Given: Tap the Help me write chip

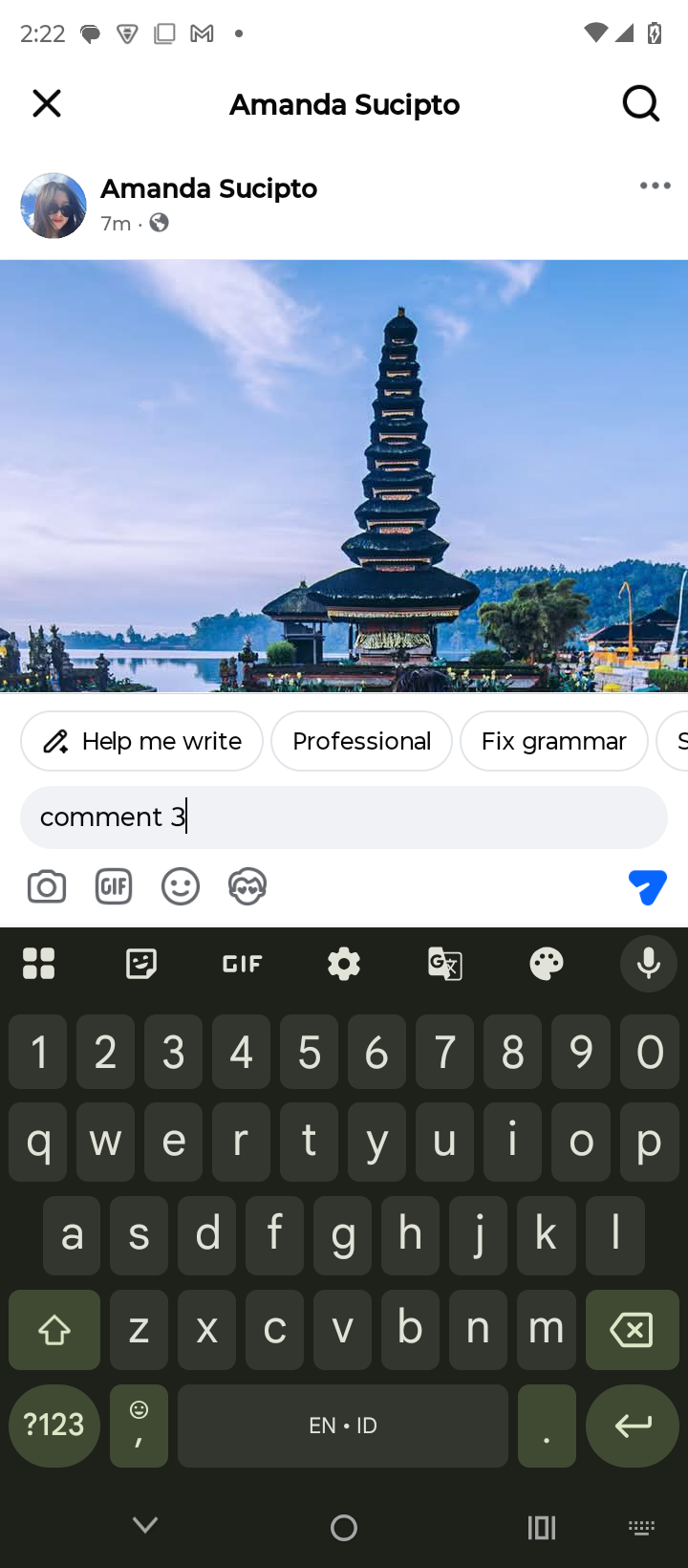Looking at the screenshot, I should pos(141,741).
